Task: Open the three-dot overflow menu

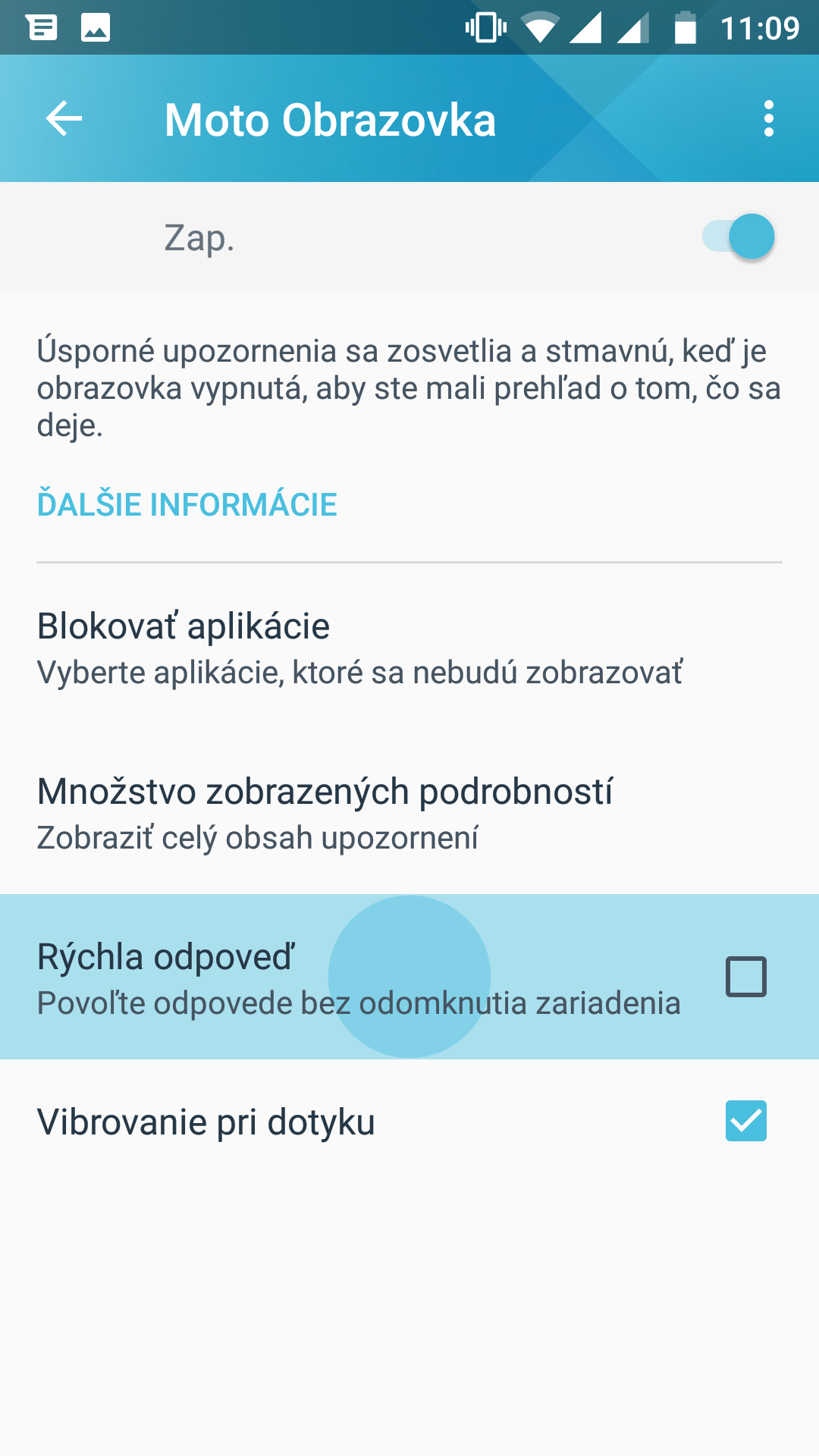Action: click(x=769, y=119)
